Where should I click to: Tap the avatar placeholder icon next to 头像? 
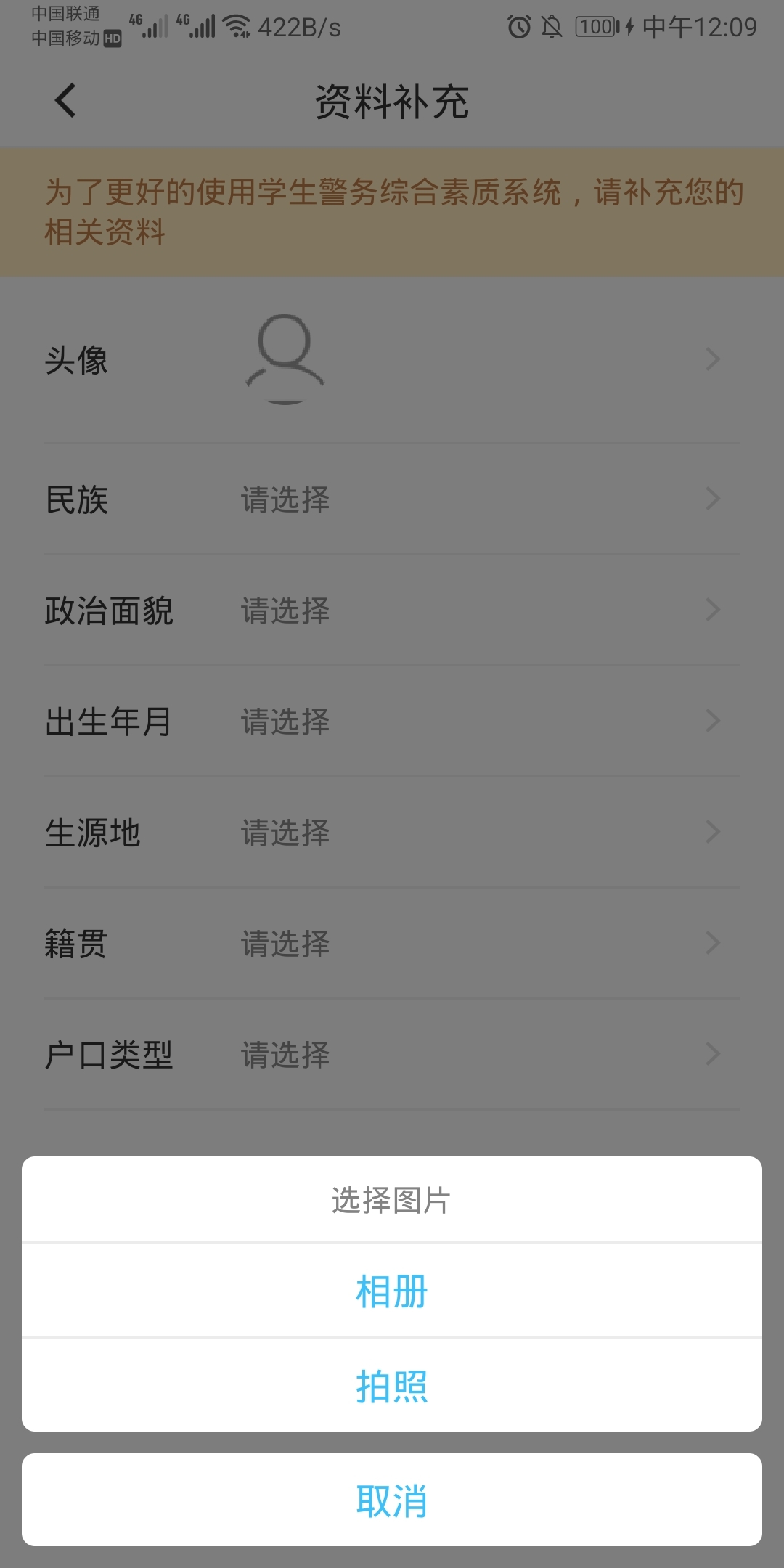(285, 359)
